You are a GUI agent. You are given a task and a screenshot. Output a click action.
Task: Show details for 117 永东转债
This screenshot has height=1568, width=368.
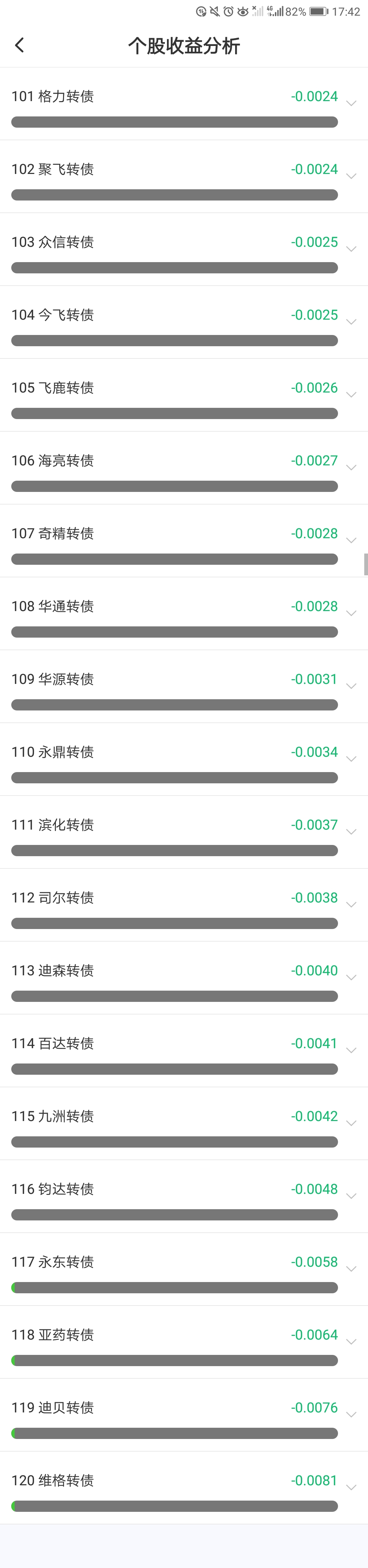(351, 1269)
